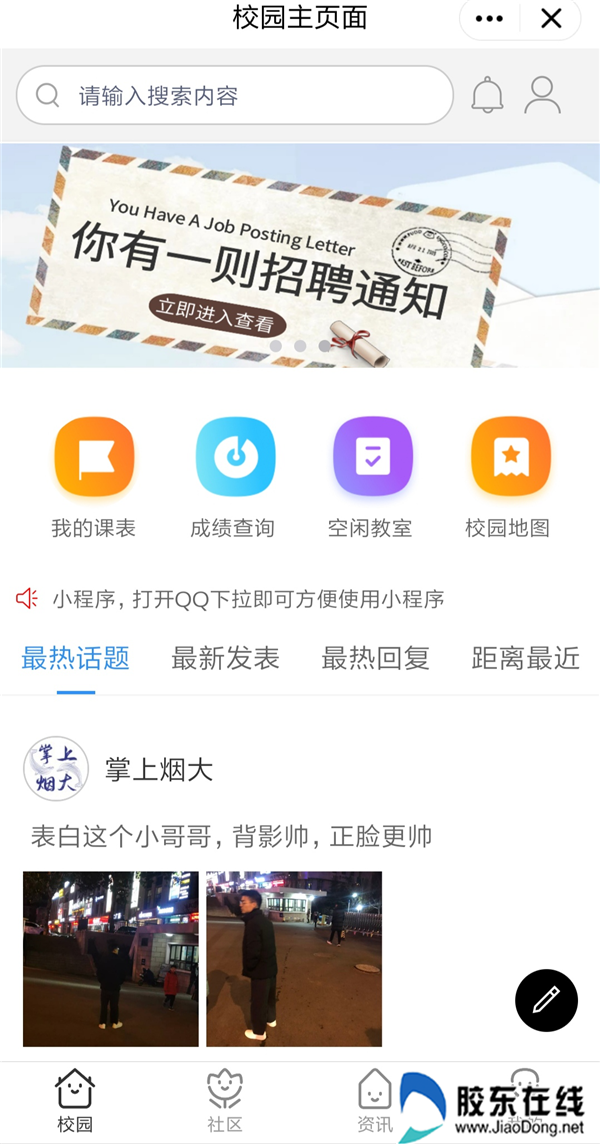Viewport: 600px width, 1144px height.
Task: Switch to the 最新发表 tab
Action: (x=226, y=658)
